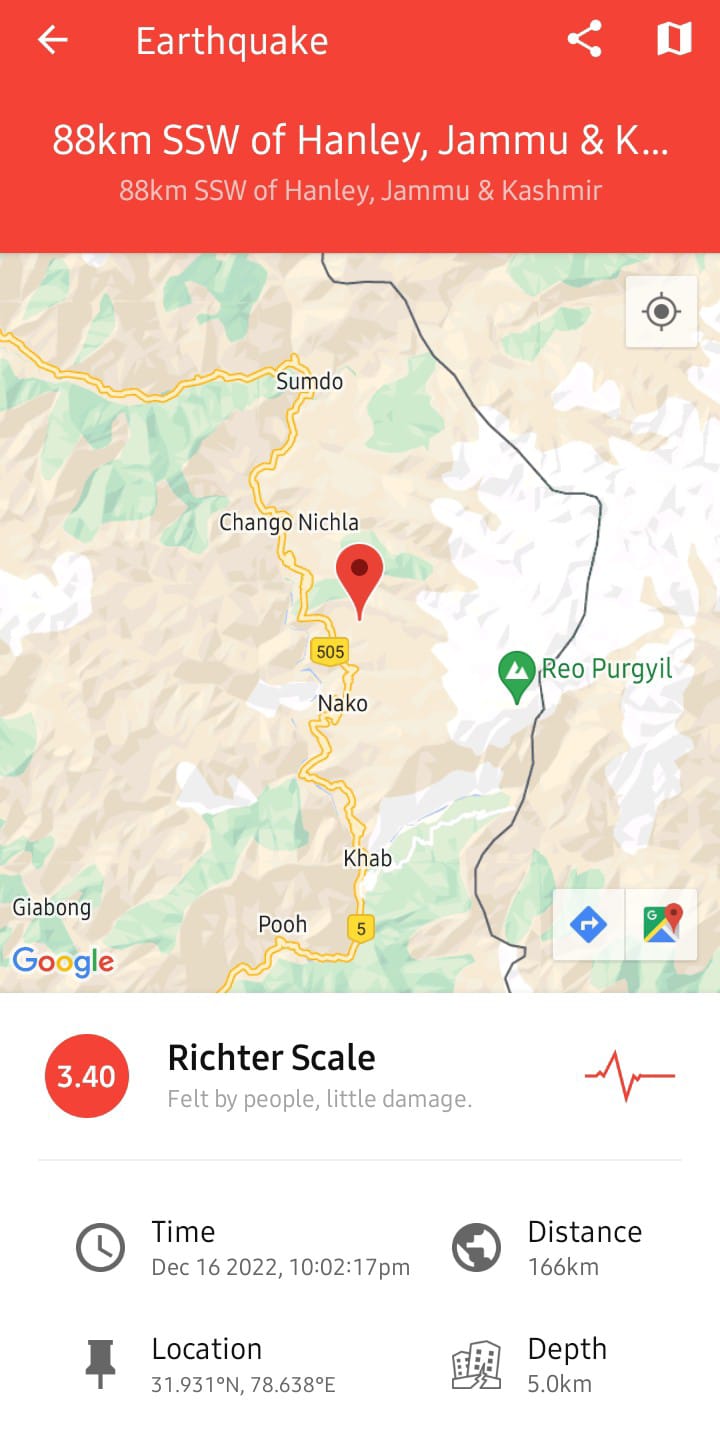The width and height of the screenshot is (720, 1445).
Task: Center map on my location
Action: tap(661, 312)
